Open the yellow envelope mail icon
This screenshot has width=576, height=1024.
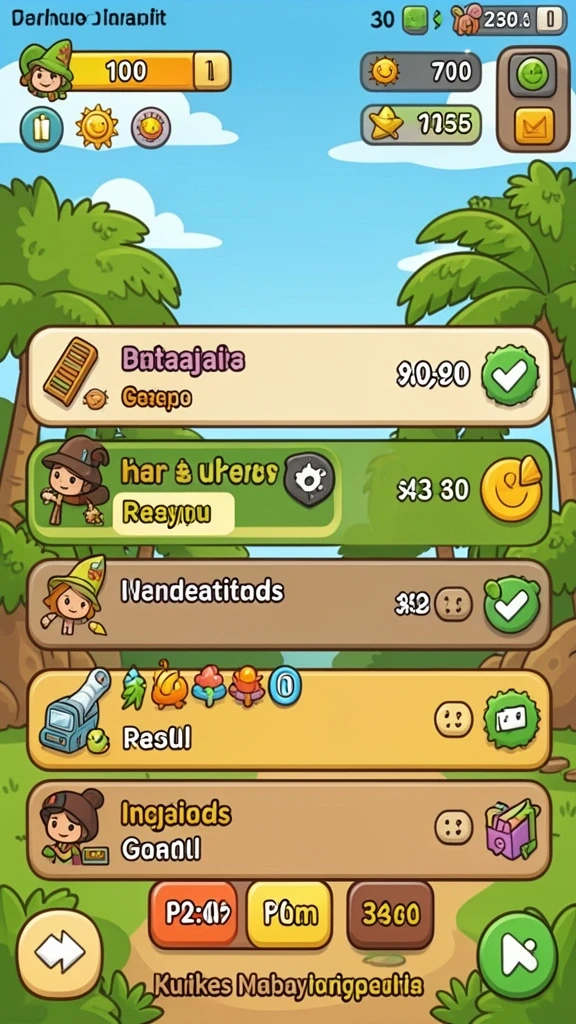pyautogui.click(x=534, y=125)
